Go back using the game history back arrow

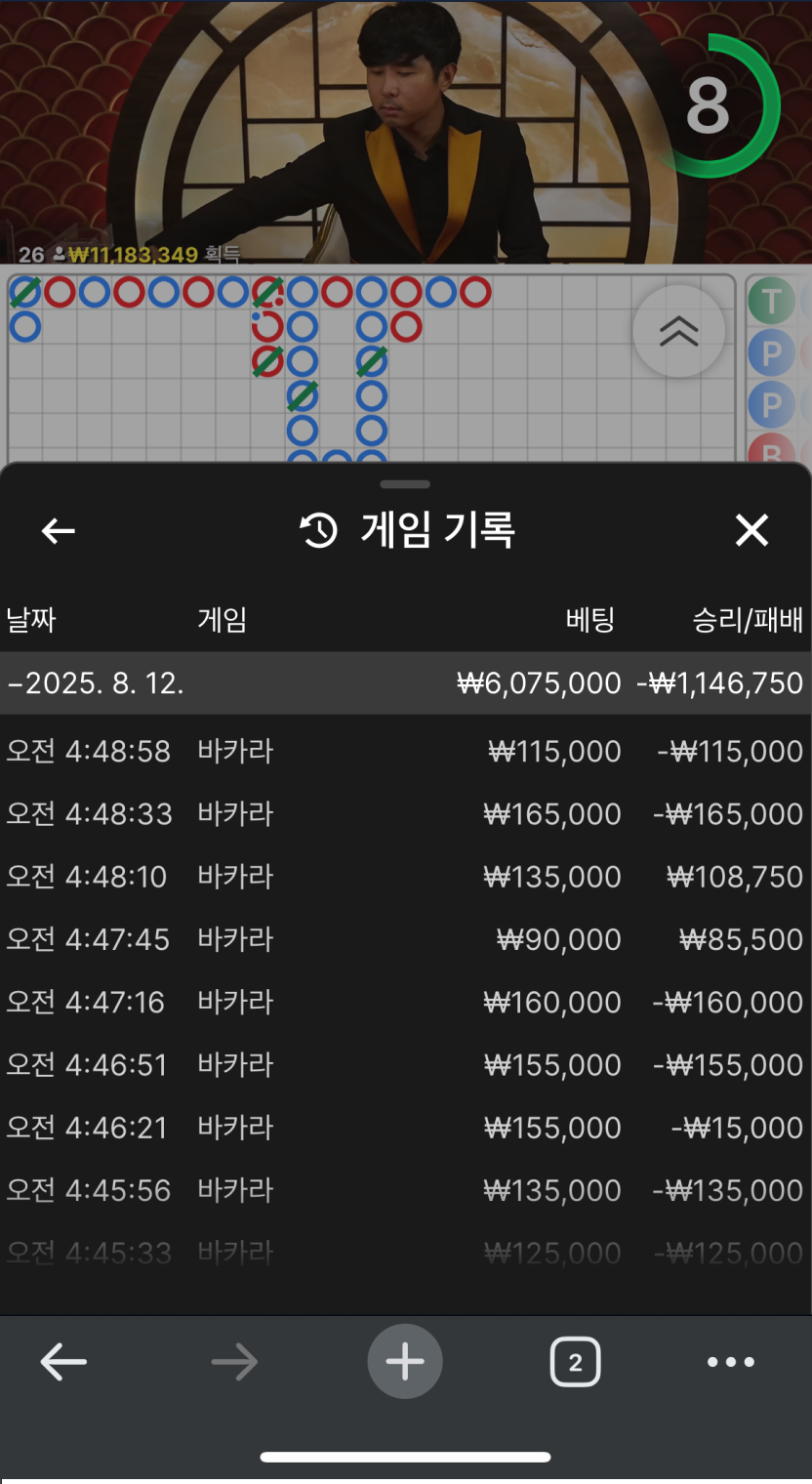point(57,530)
